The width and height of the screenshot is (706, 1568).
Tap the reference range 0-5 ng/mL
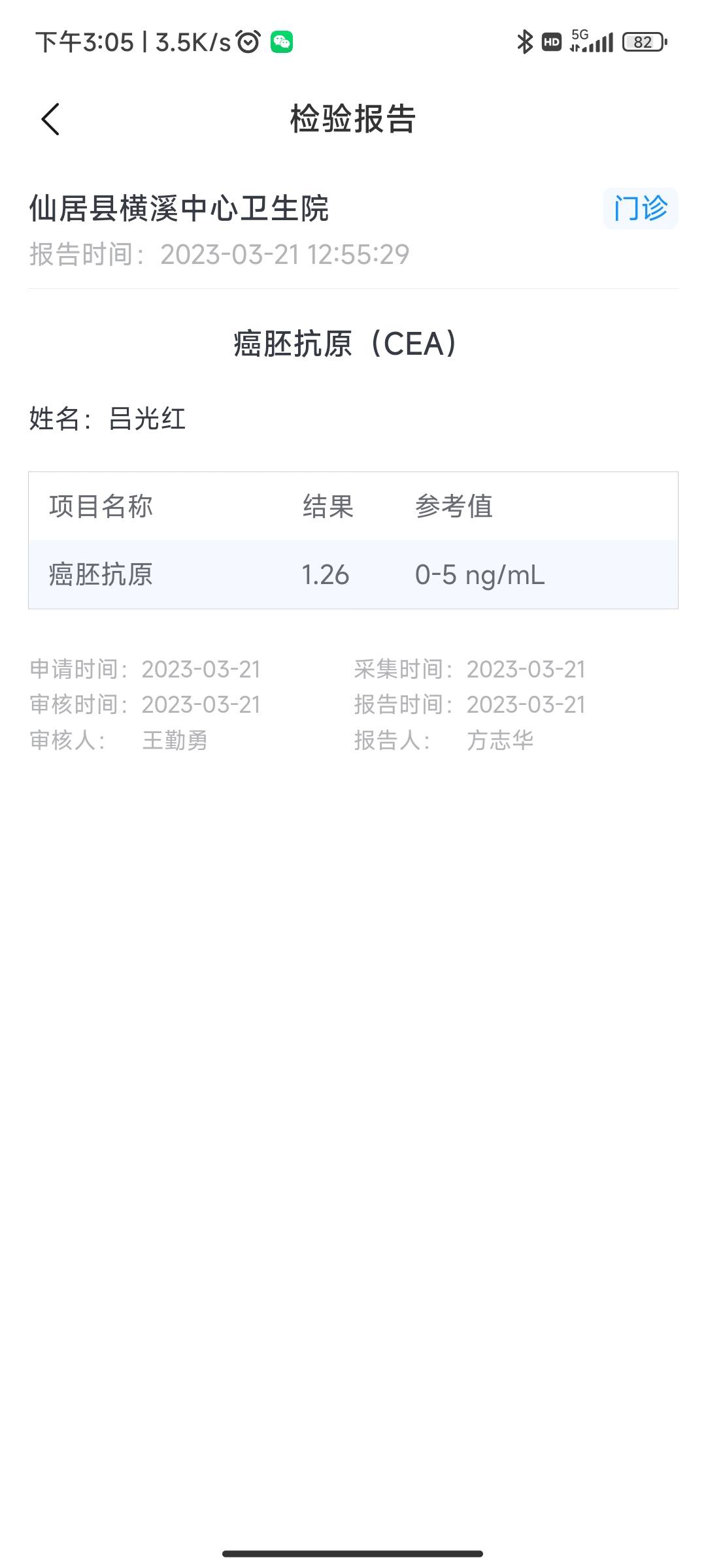[x=481, y=575]
